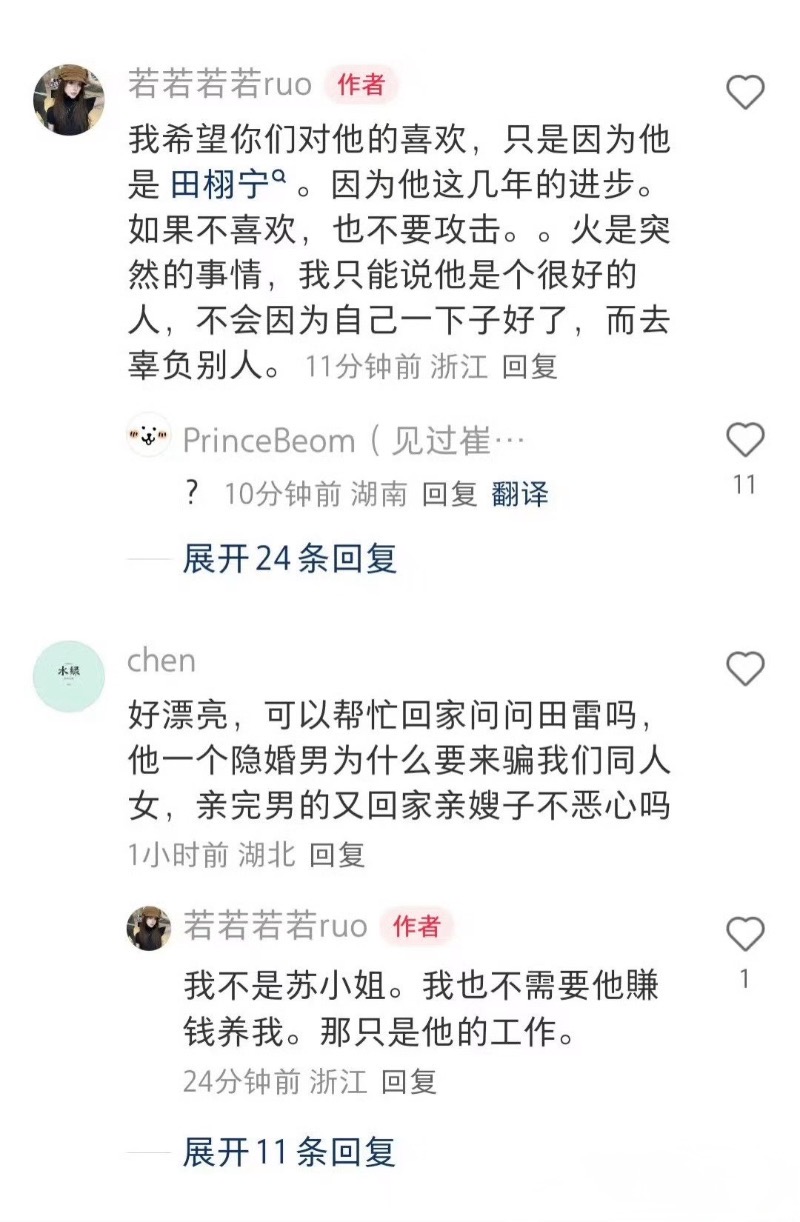Viewport: 800px width, 1222px height.
Task: Open PrinceBeom's profile avatar
Action: click(x=149, y=437)
